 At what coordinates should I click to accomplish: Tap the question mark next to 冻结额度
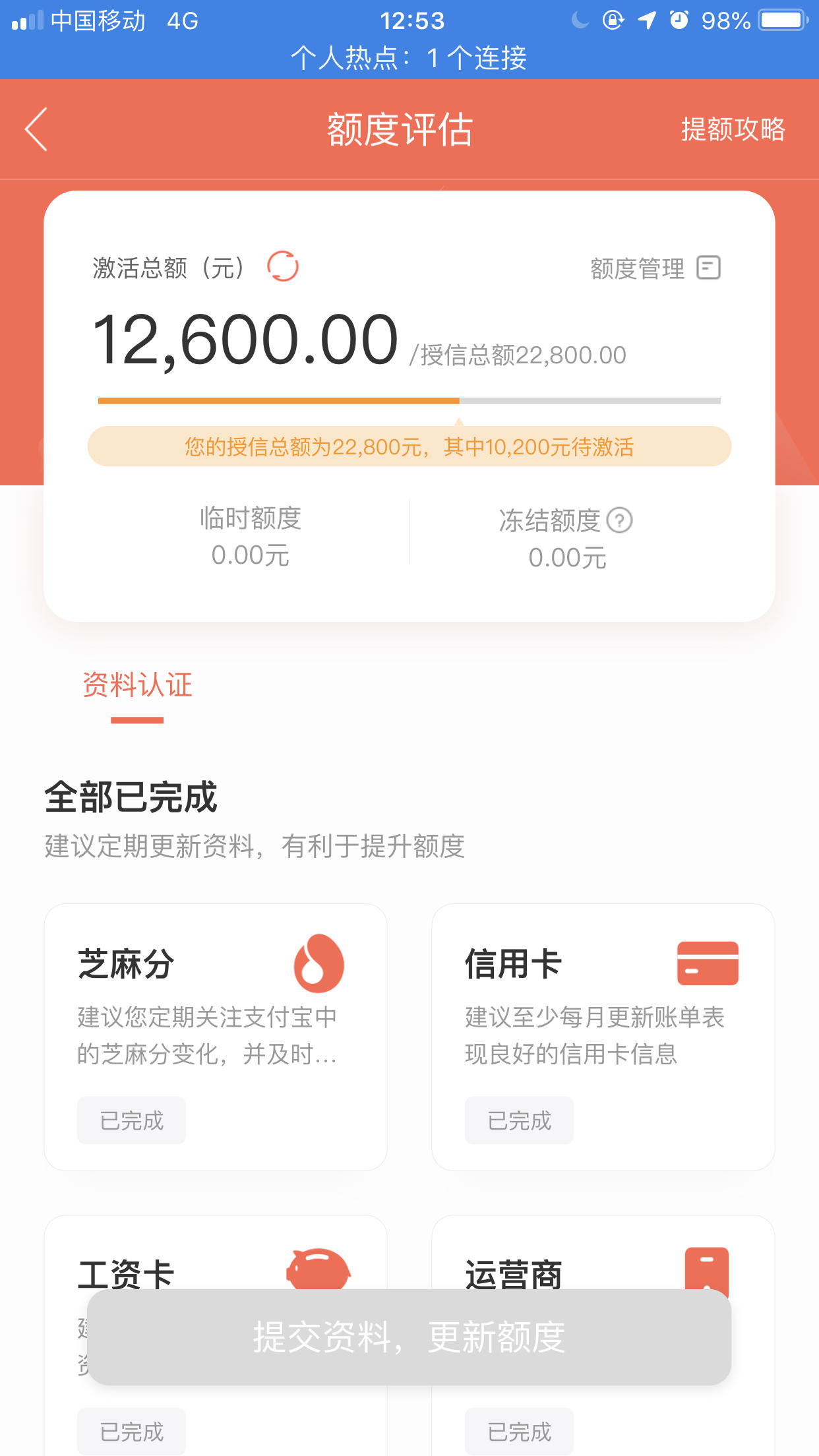[620, 521]
